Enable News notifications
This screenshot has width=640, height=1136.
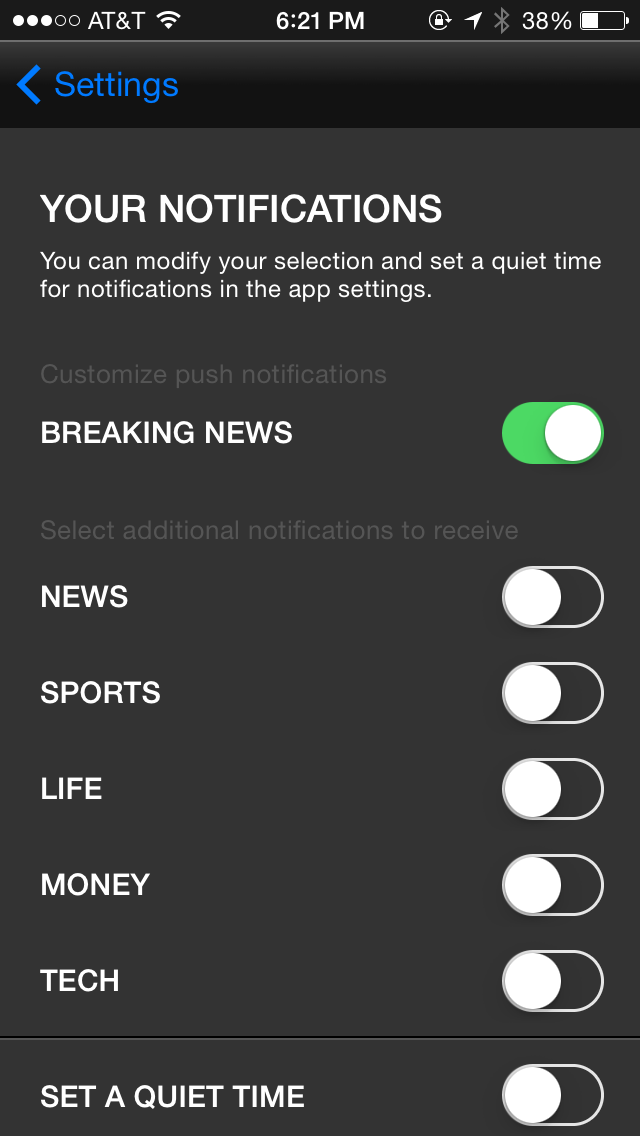[x=552, y=597]
